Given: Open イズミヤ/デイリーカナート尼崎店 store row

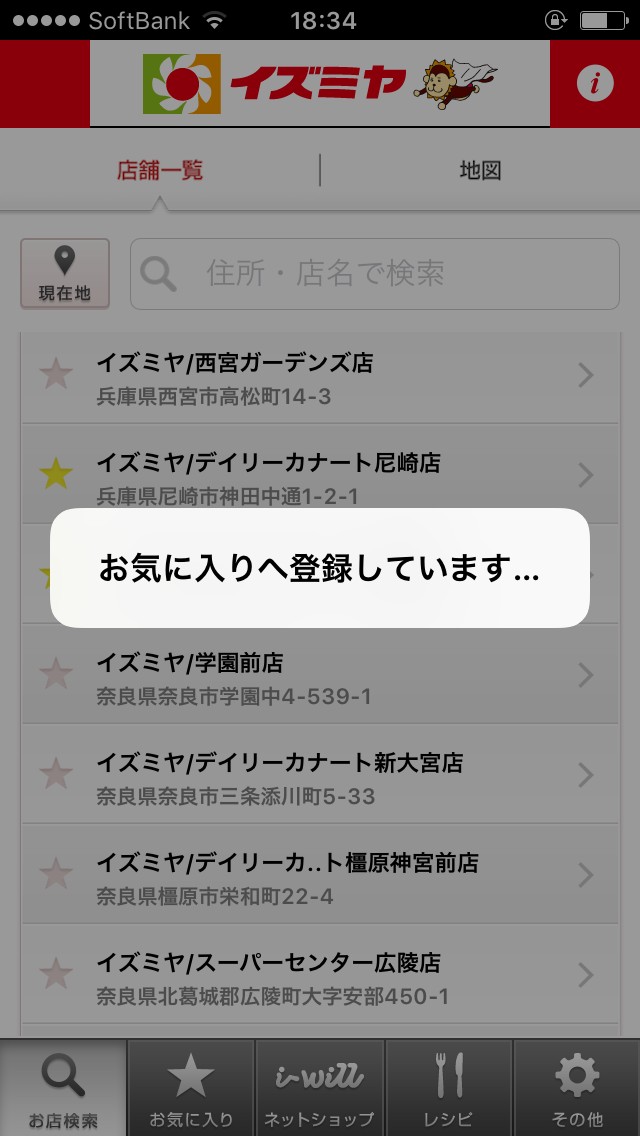Looking at the screenshot, I should click(x=330, y=477).
